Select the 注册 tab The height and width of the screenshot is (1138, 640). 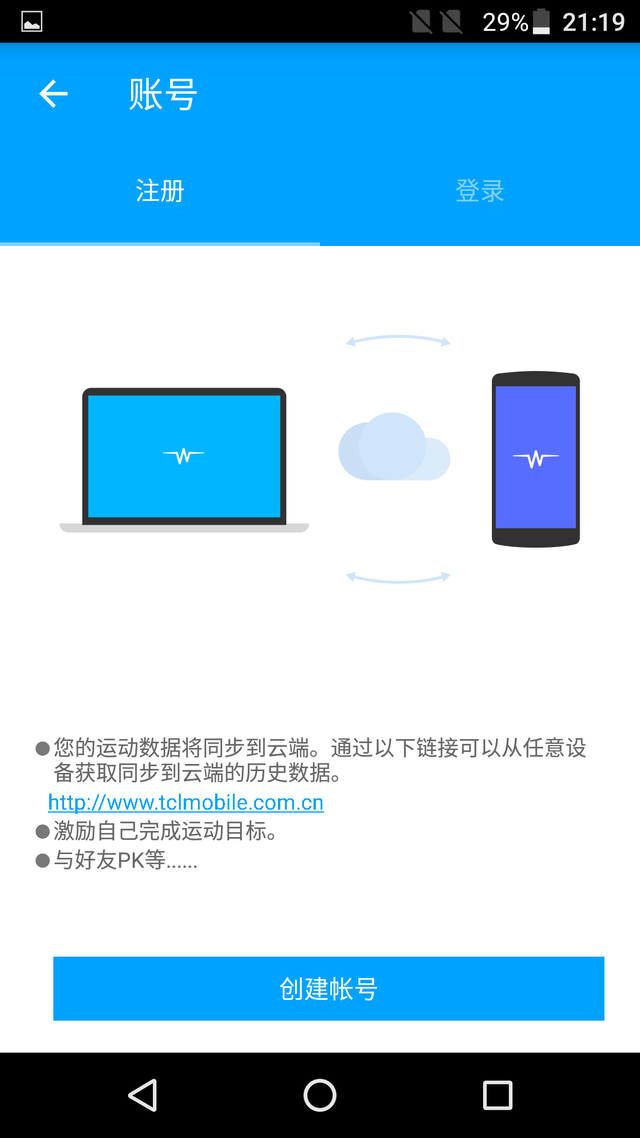pyautogui.click(x=160, y=191)
